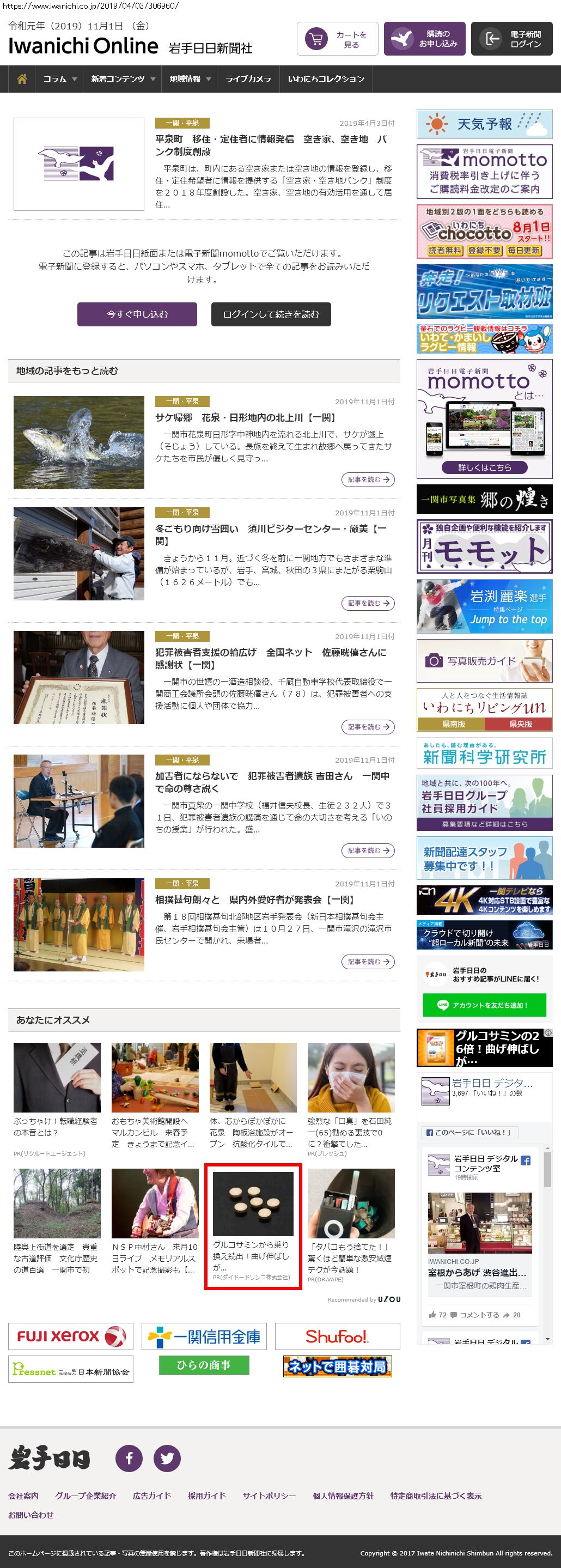Open the Twitter icon in the footer
The height and width of the screenshot is (1568, 561).
(x=167, y=1458)
